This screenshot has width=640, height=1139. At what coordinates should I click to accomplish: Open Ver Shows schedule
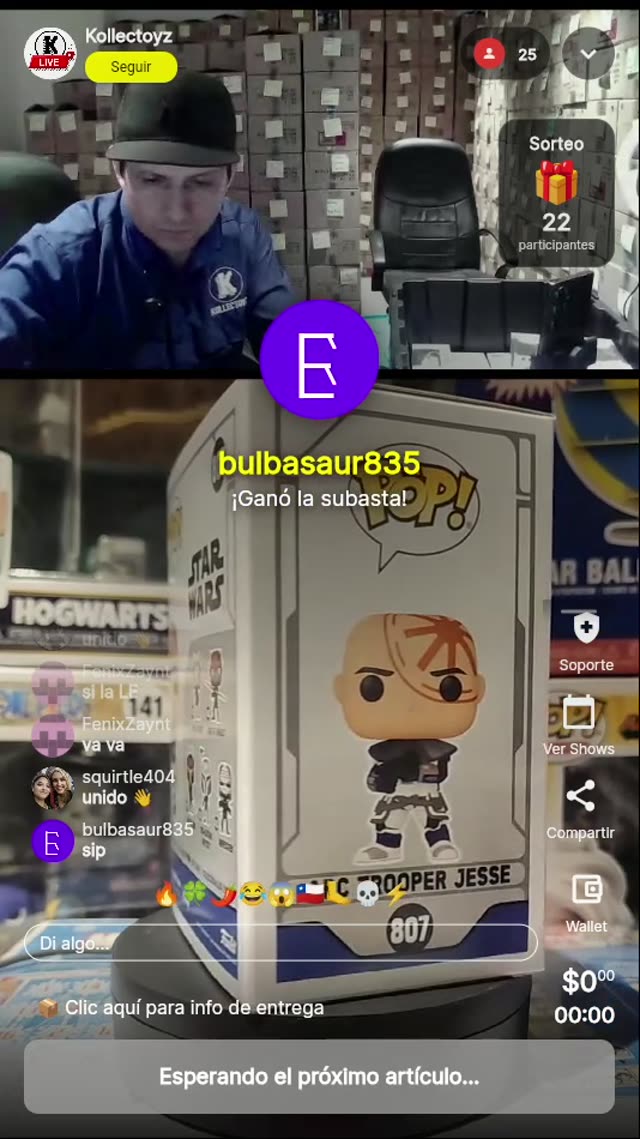(579, 725)
